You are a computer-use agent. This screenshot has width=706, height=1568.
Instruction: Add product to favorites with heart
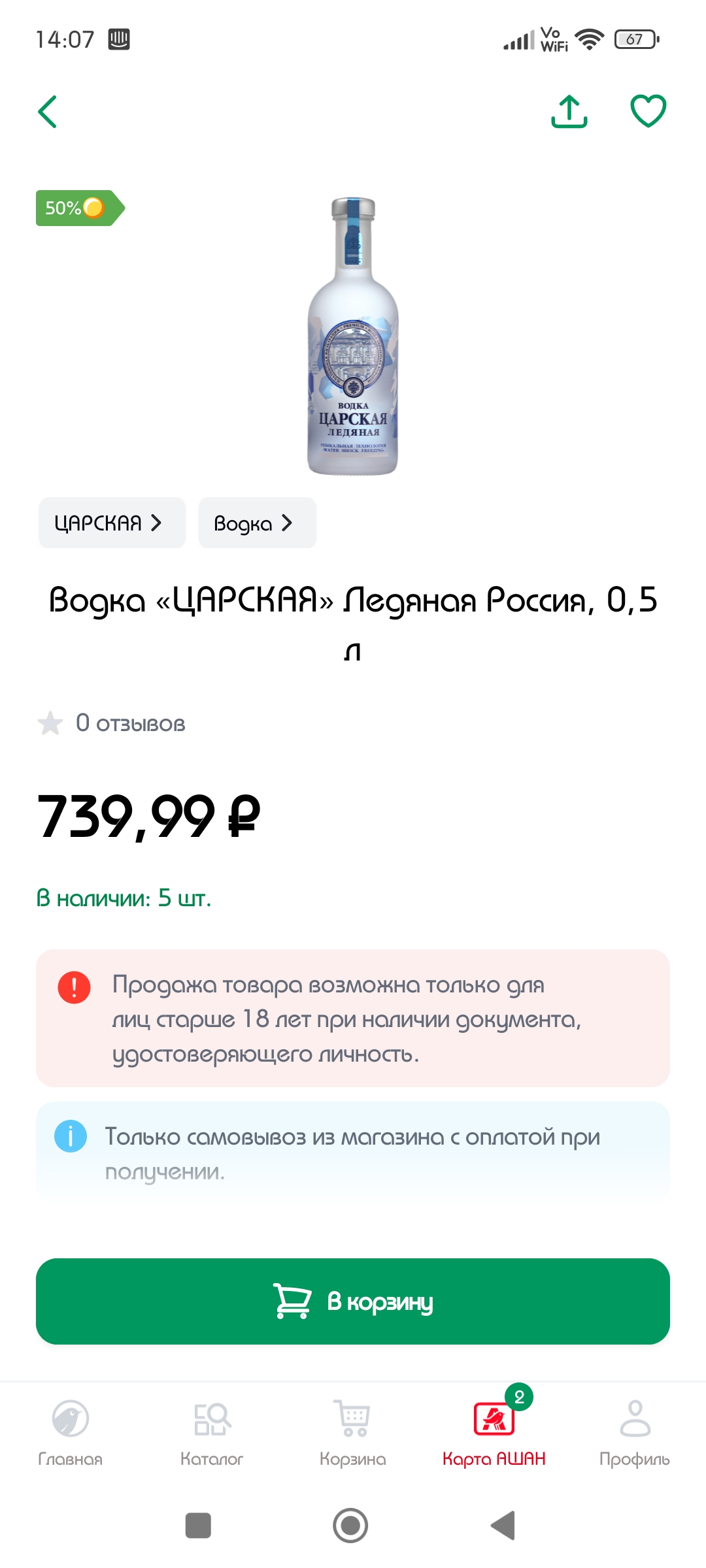point(648,111)
